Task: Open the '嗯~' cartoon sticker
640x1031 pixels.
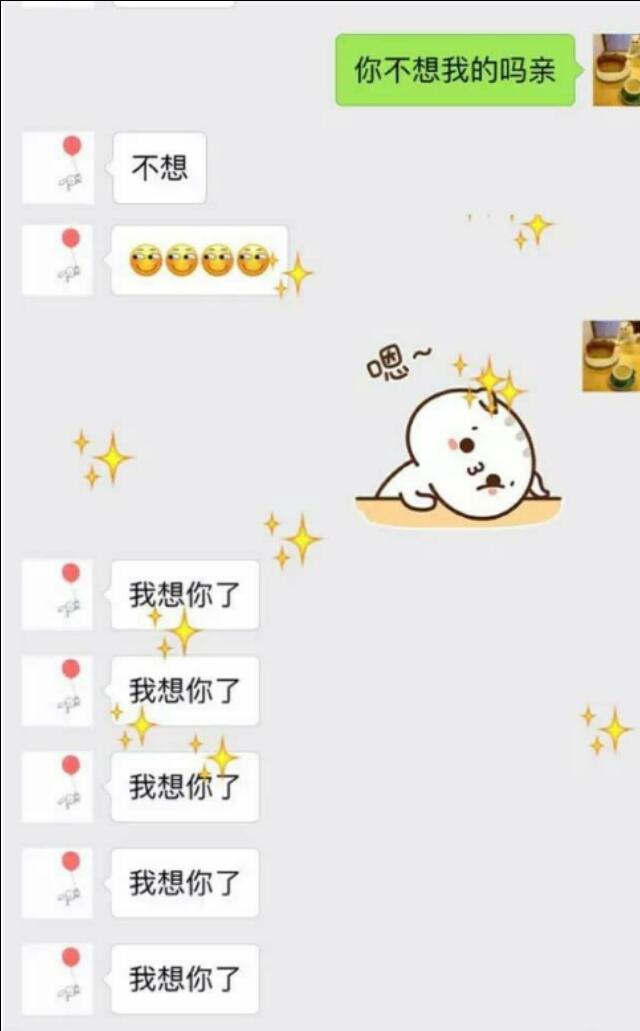Action: coord(457,440)
